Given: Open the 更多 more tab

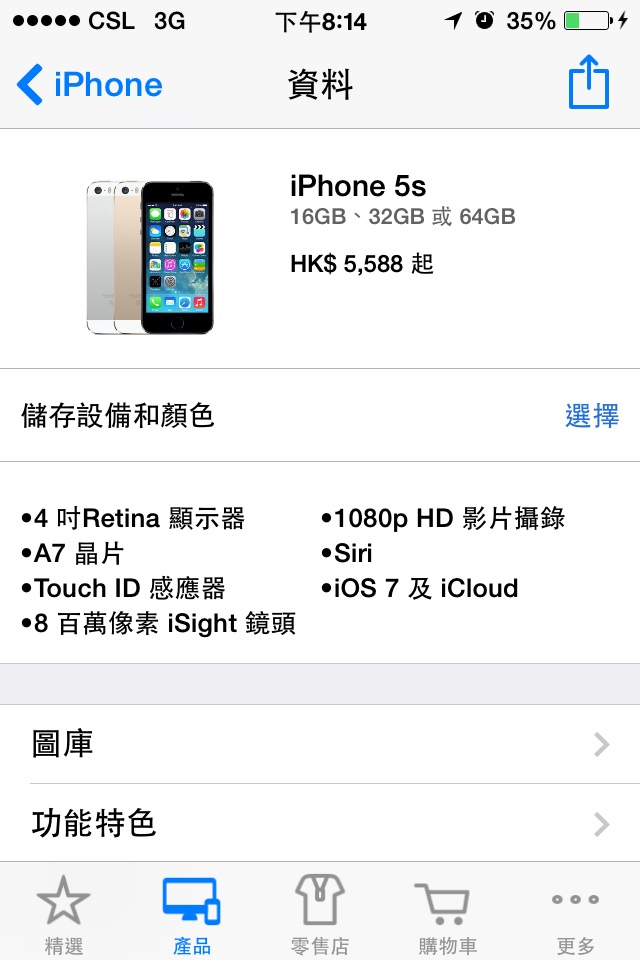Looking at the screenshot, I should pos(575,912).
